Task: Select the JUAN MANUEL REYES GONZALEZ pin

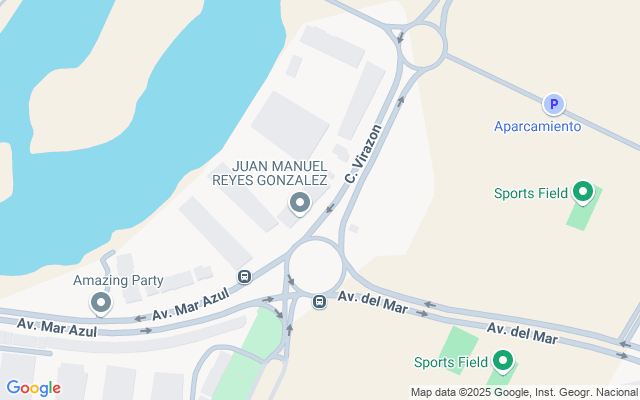Action: pyautogui.click(x=299, y=204)
